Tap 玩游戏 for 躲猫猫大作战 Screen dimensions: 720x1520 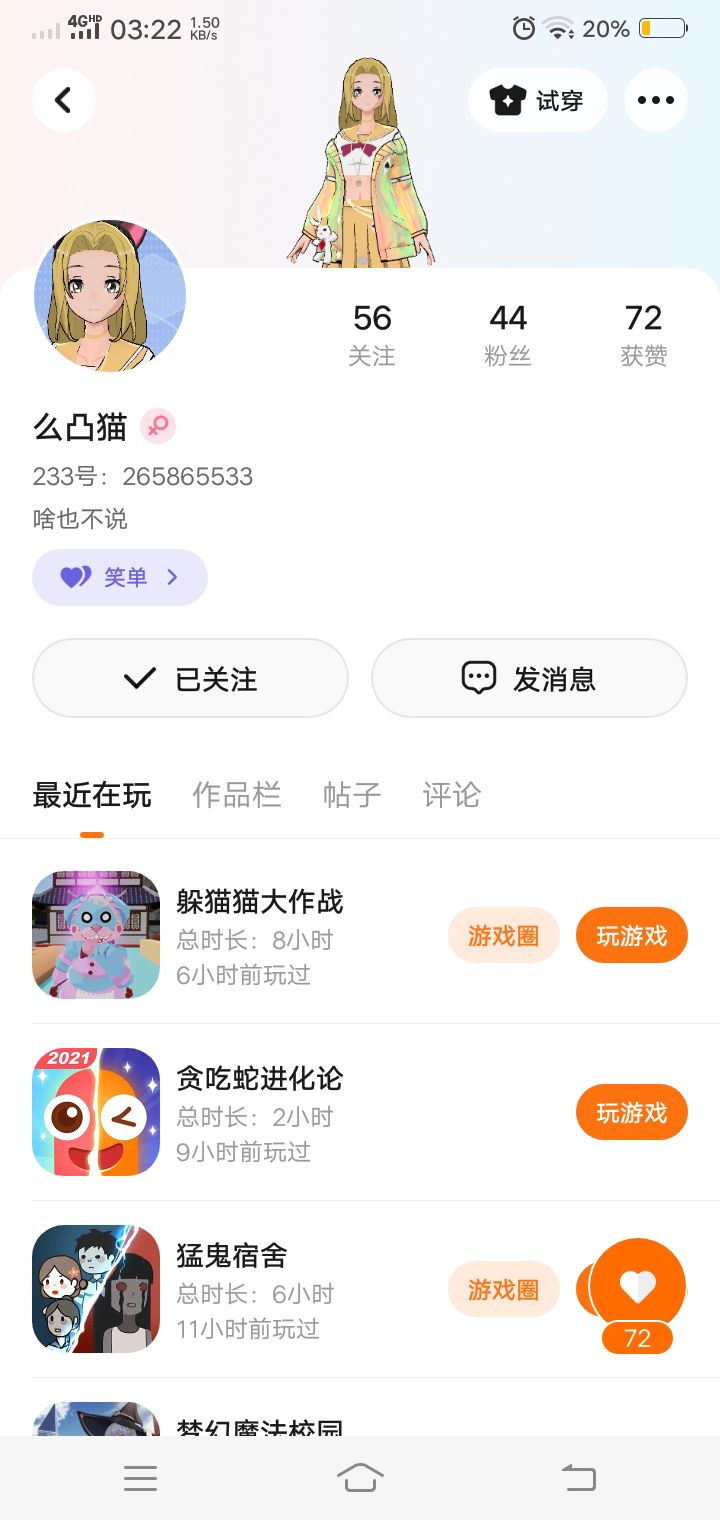(631, 936)
